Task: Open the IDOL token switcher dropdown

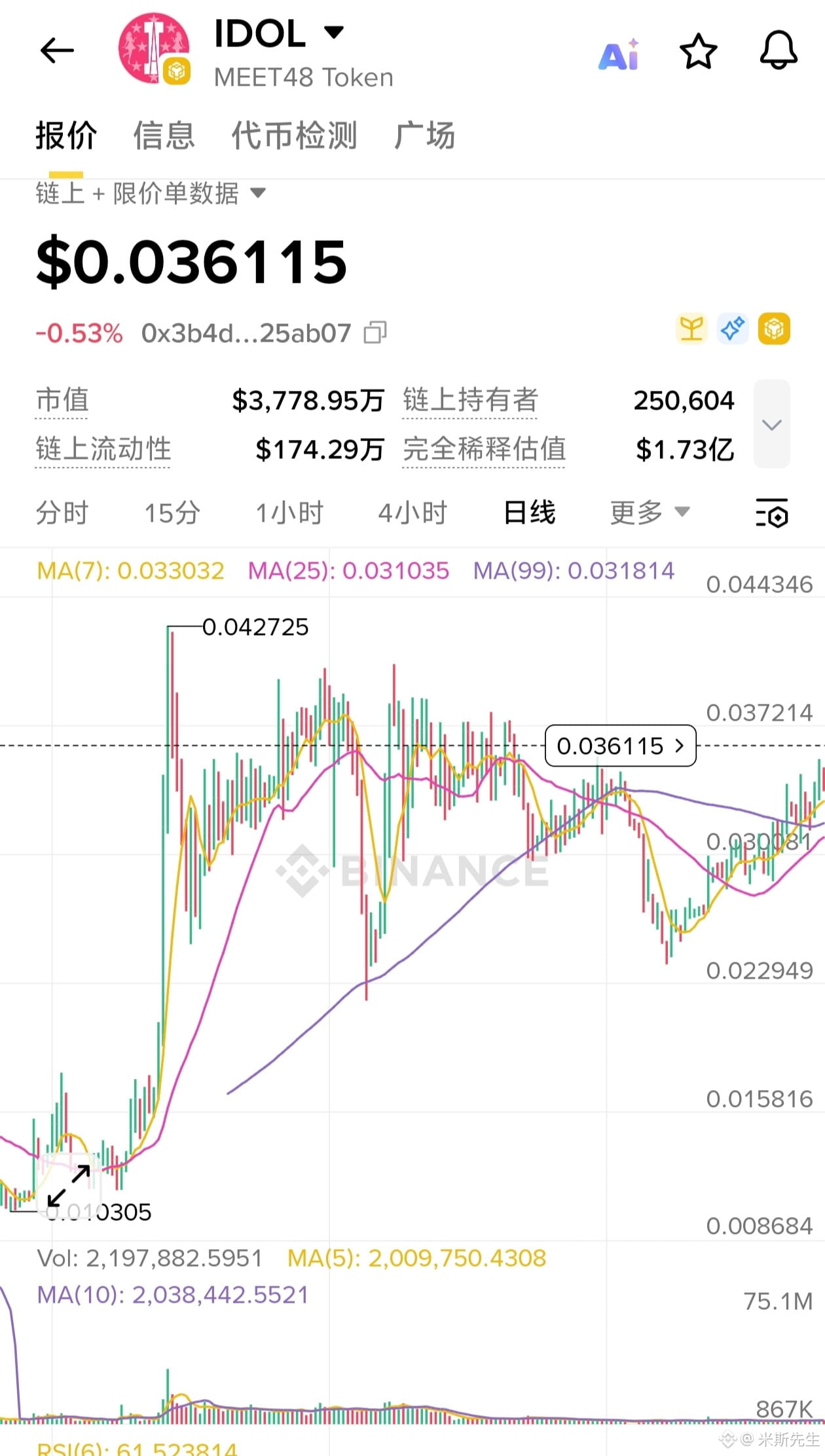Action: point(334,33)
